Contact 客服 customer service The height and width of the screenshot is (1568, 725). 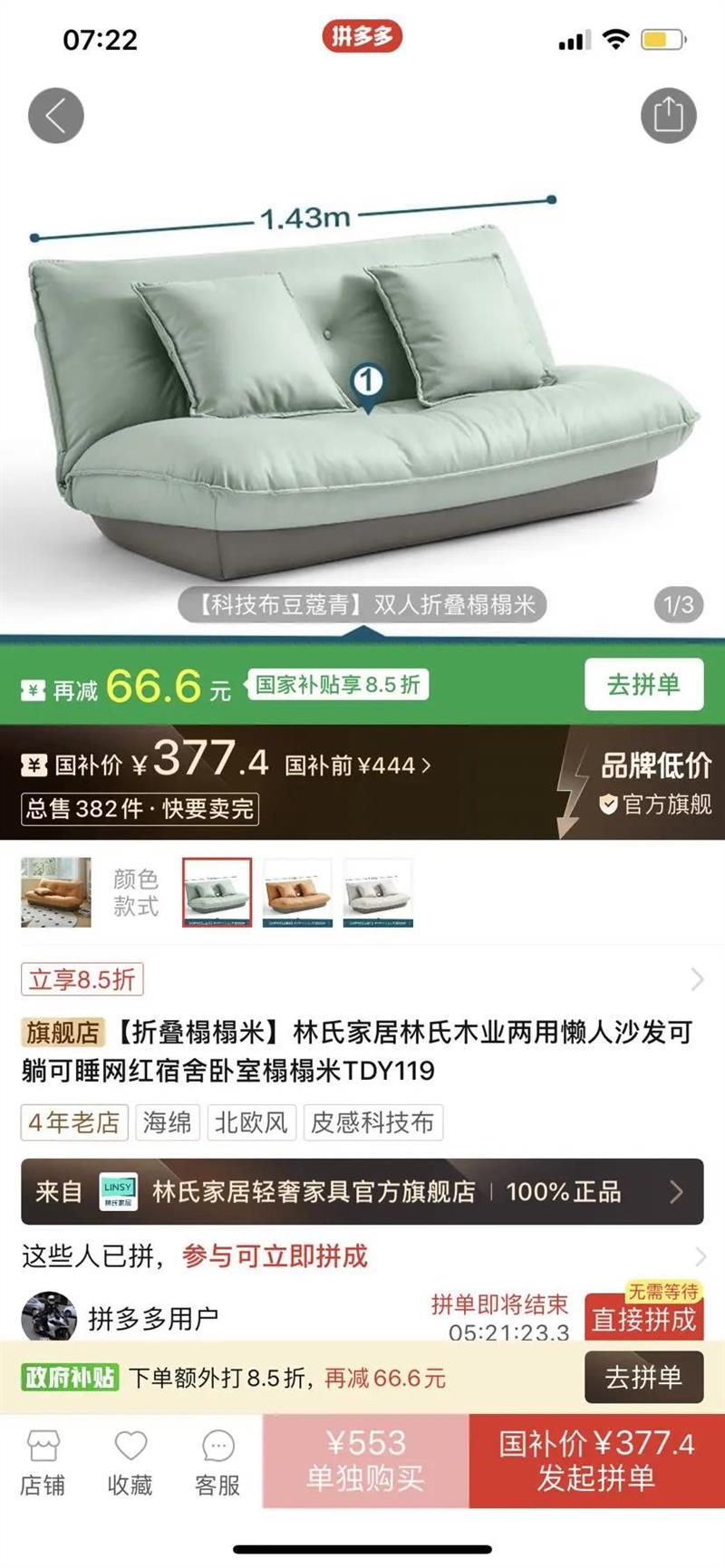tap(217, 1463)
